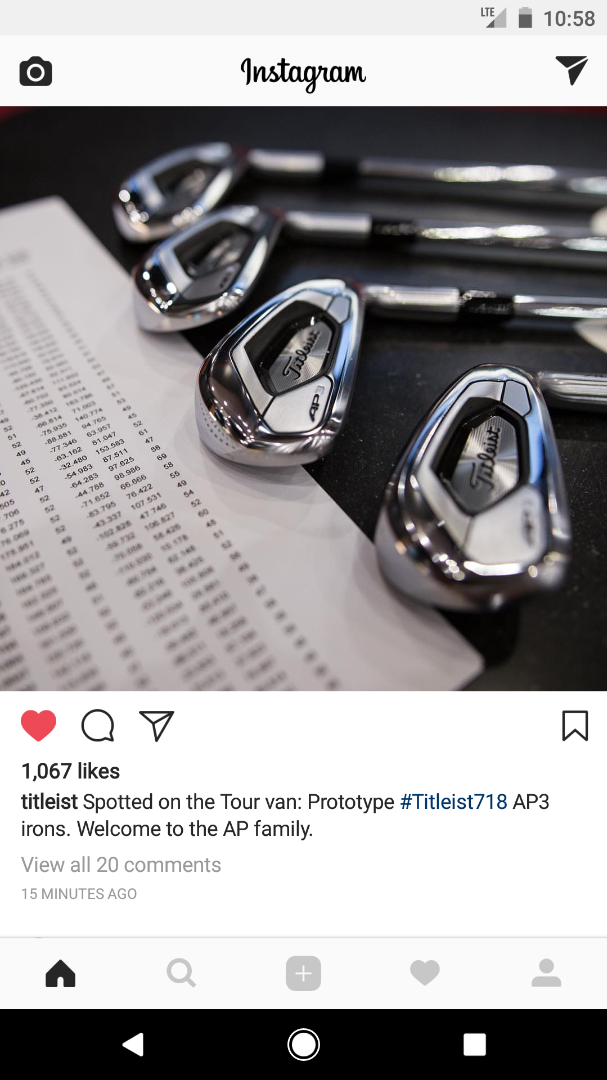Viewport: 607px width, 1080px height.
Task: Switch to the Search tab
Action: tap(181, 973)
